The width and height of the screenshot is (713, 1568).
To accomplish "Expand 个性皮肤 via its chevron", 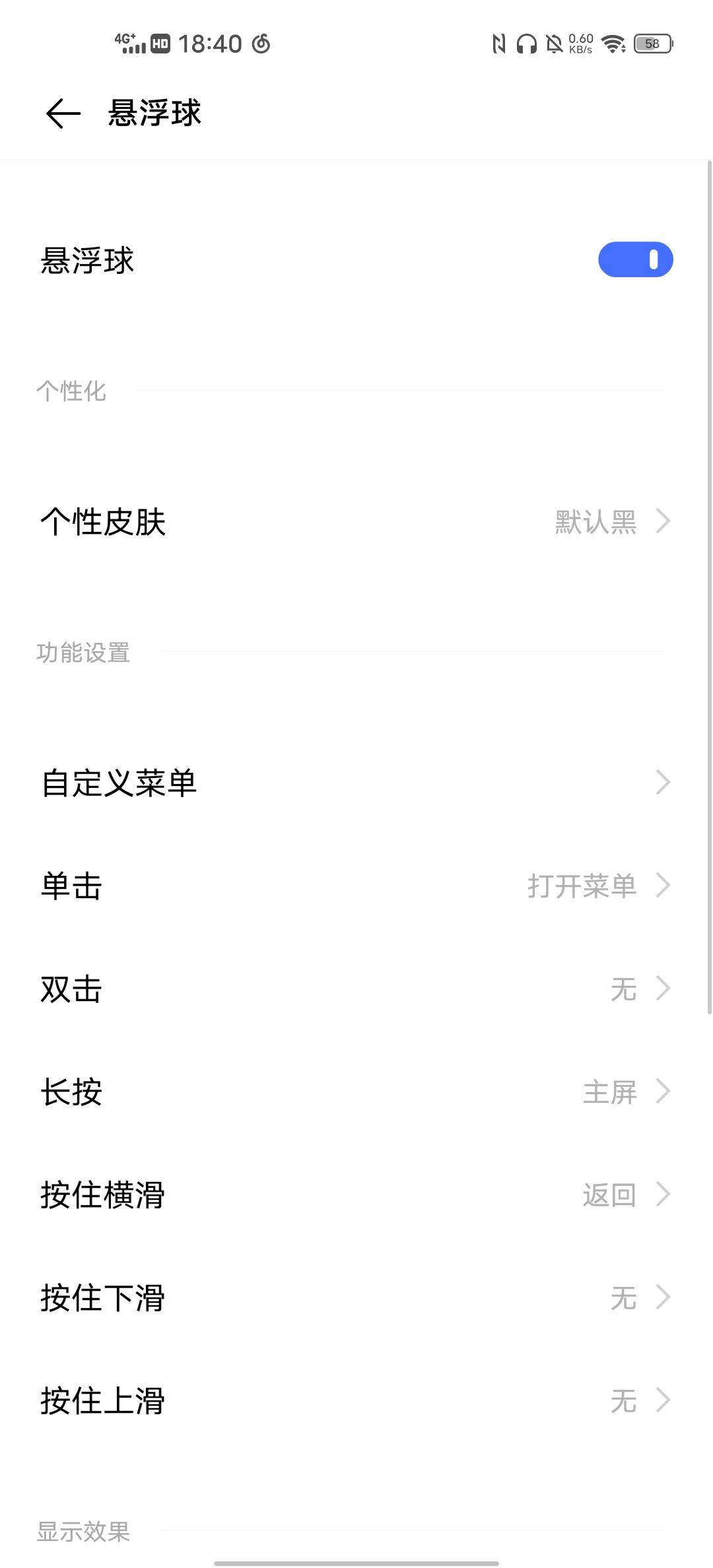I will 663,522.
